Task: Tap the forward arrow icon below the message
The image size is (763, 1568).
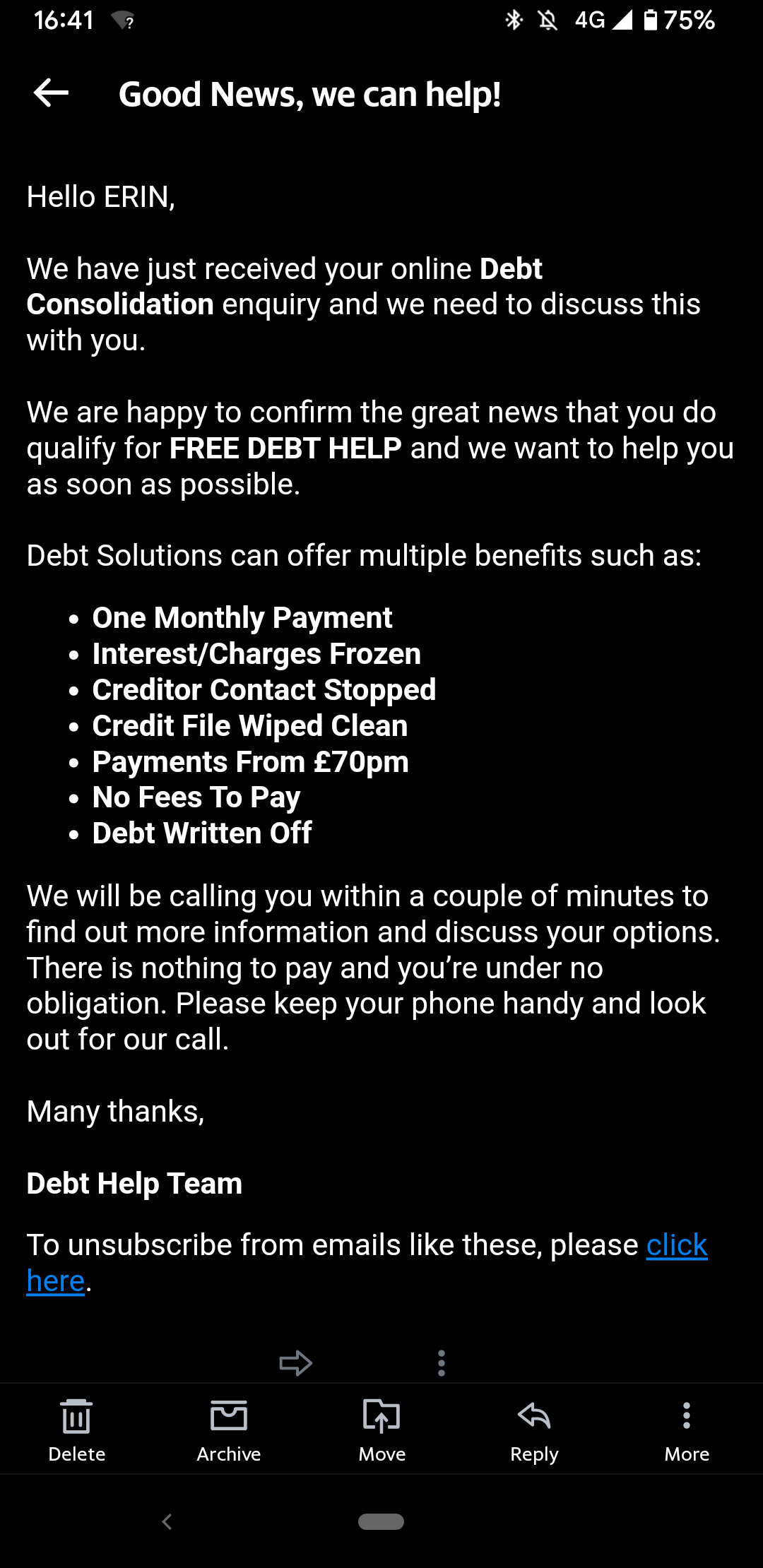Action: 296,1363
